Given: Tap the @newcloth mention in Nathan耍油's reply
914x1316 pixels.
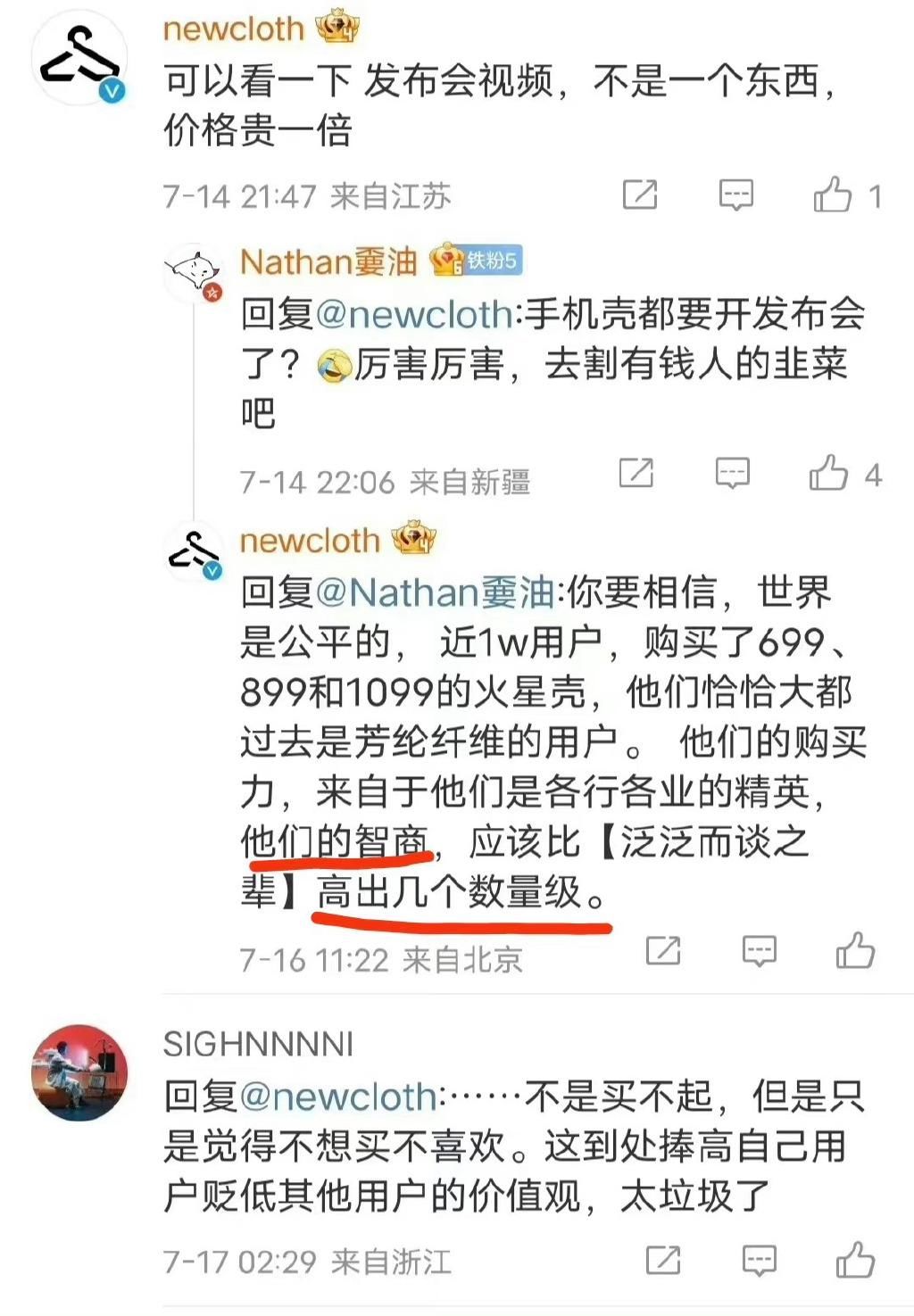Looking at the screenshot, I should [413, 314].
